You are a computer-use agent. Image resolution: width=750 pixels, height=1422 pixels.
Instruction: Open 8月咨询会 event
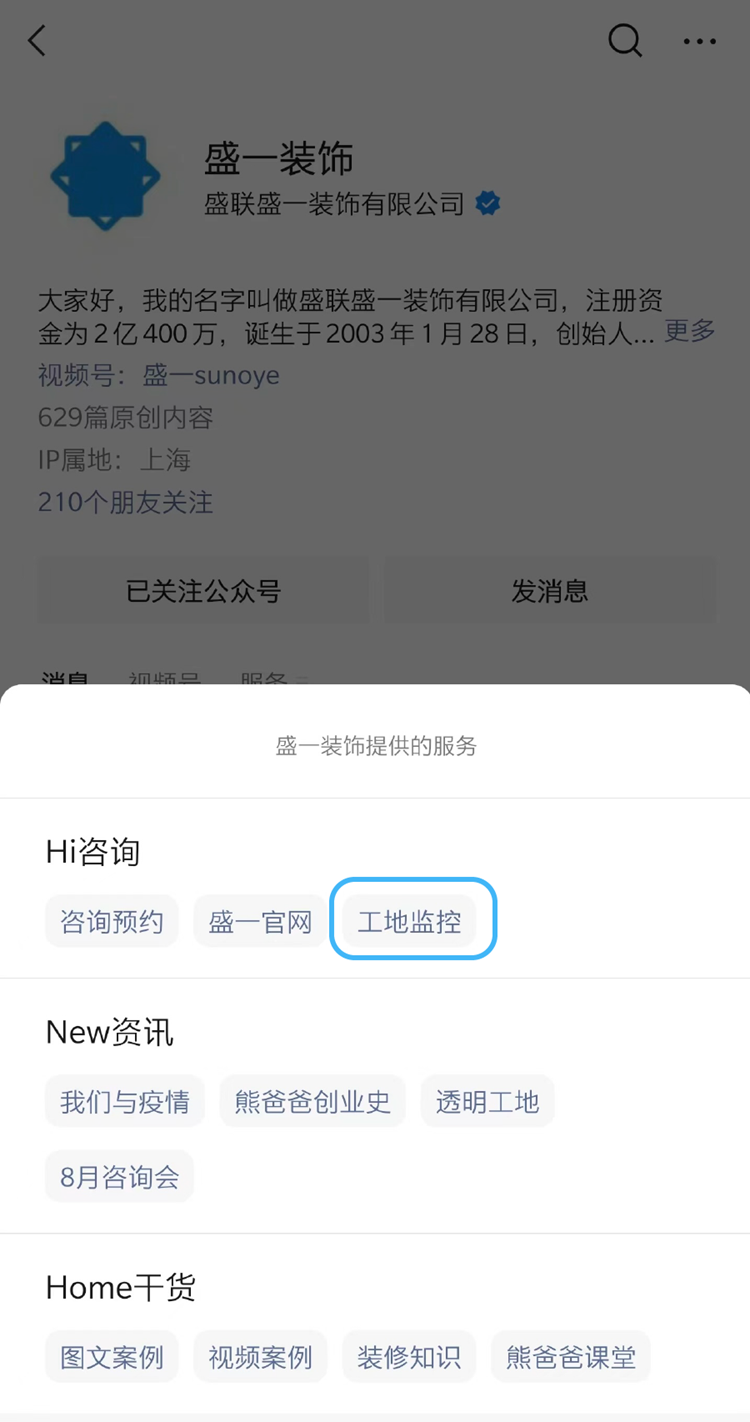[119, 1177]
